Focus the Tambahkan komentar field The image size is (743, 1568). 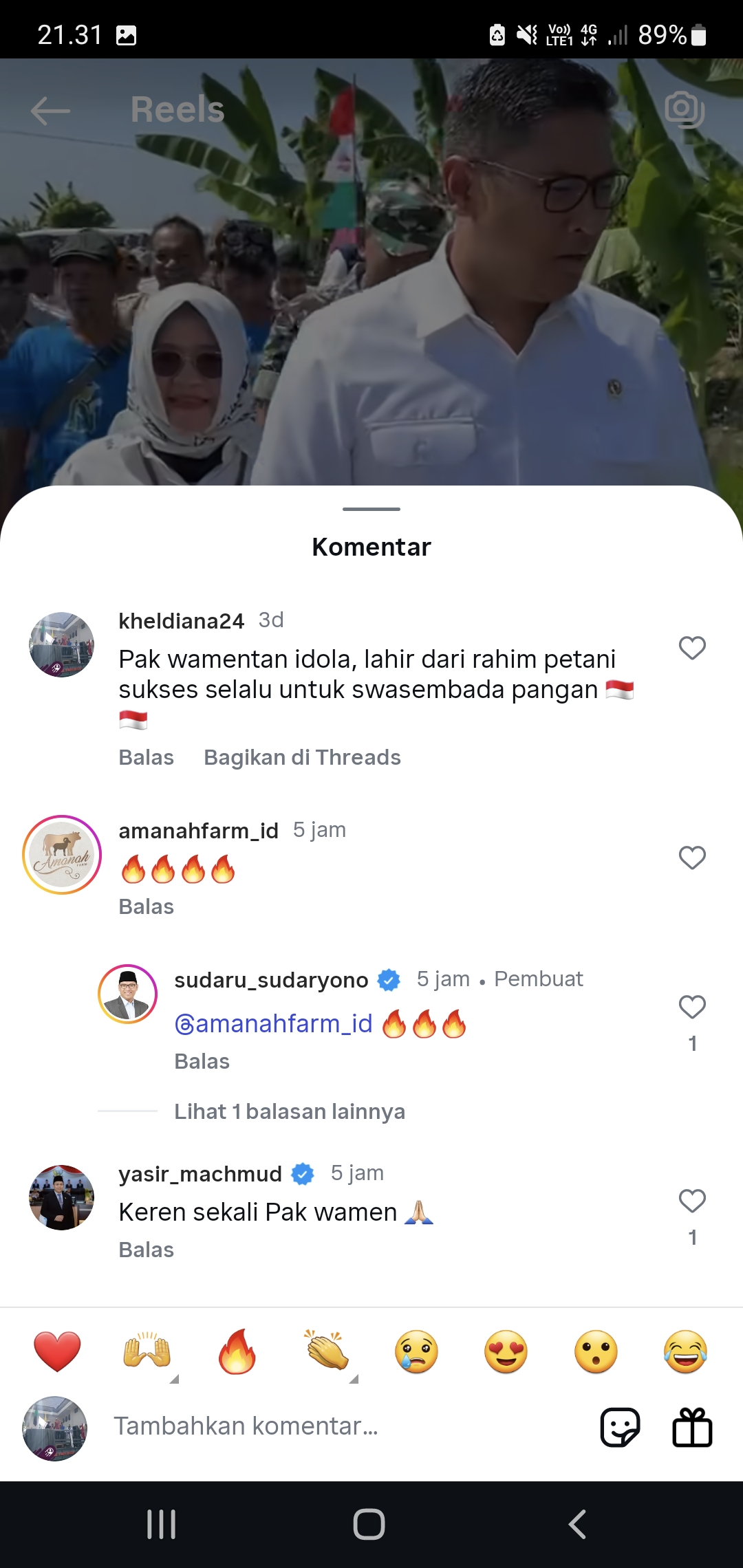click(344, 1426)
